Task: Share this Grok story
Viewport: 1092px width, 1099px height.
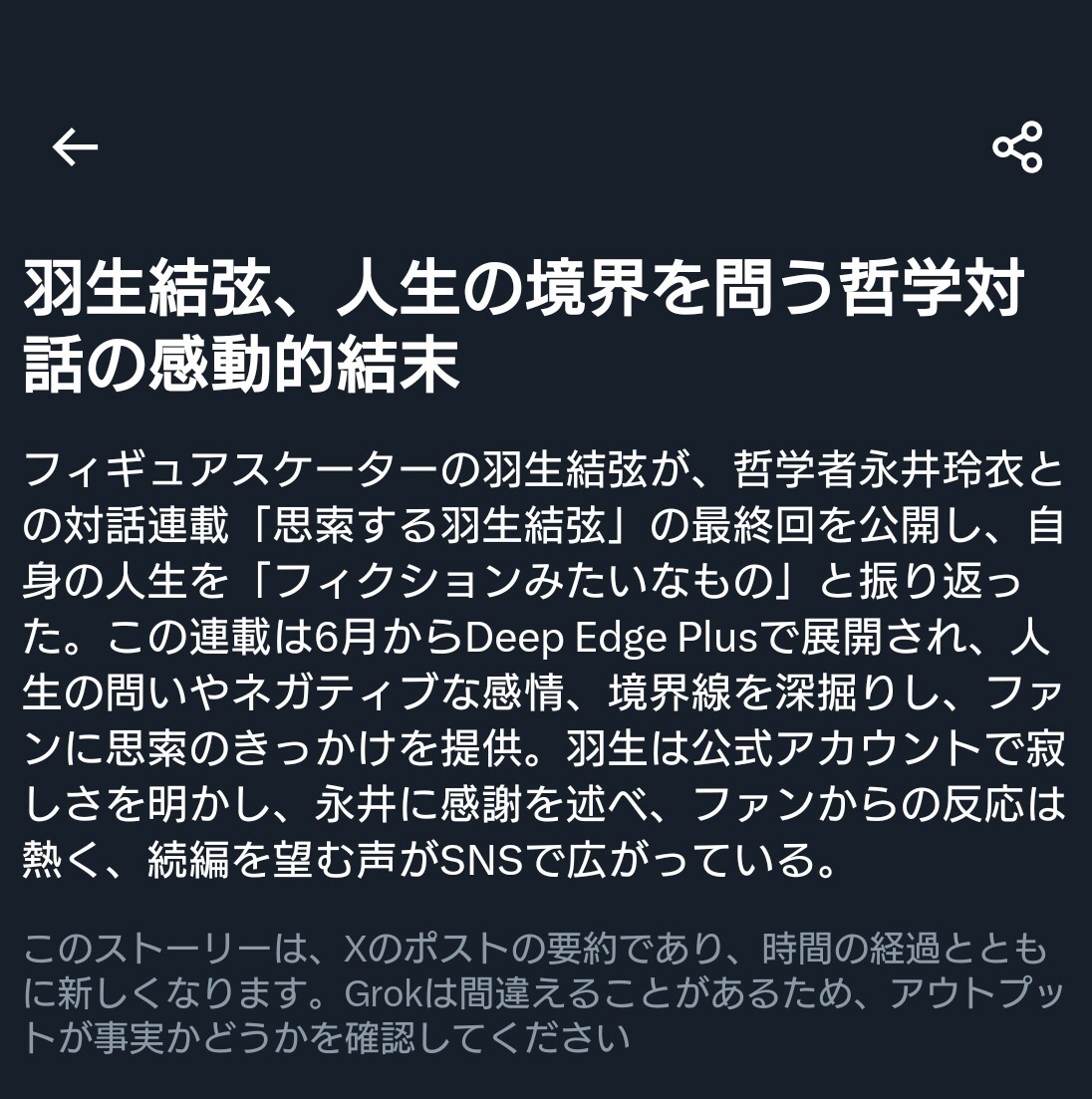Action: [x=1017, y=148]
